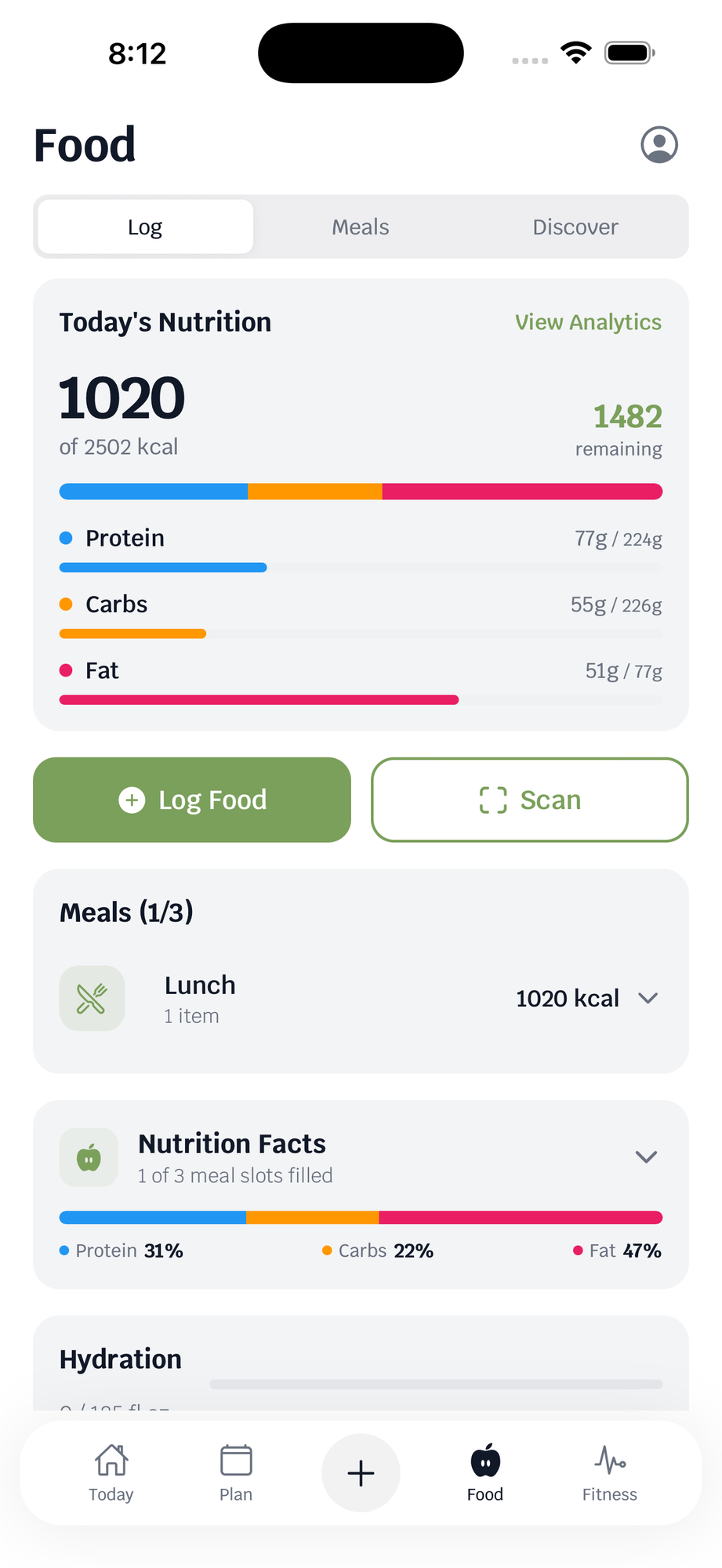This screenshot has height=1568, width=722.
Task: Tap the central plus button in navigation bar
Action: (361, 1472)
